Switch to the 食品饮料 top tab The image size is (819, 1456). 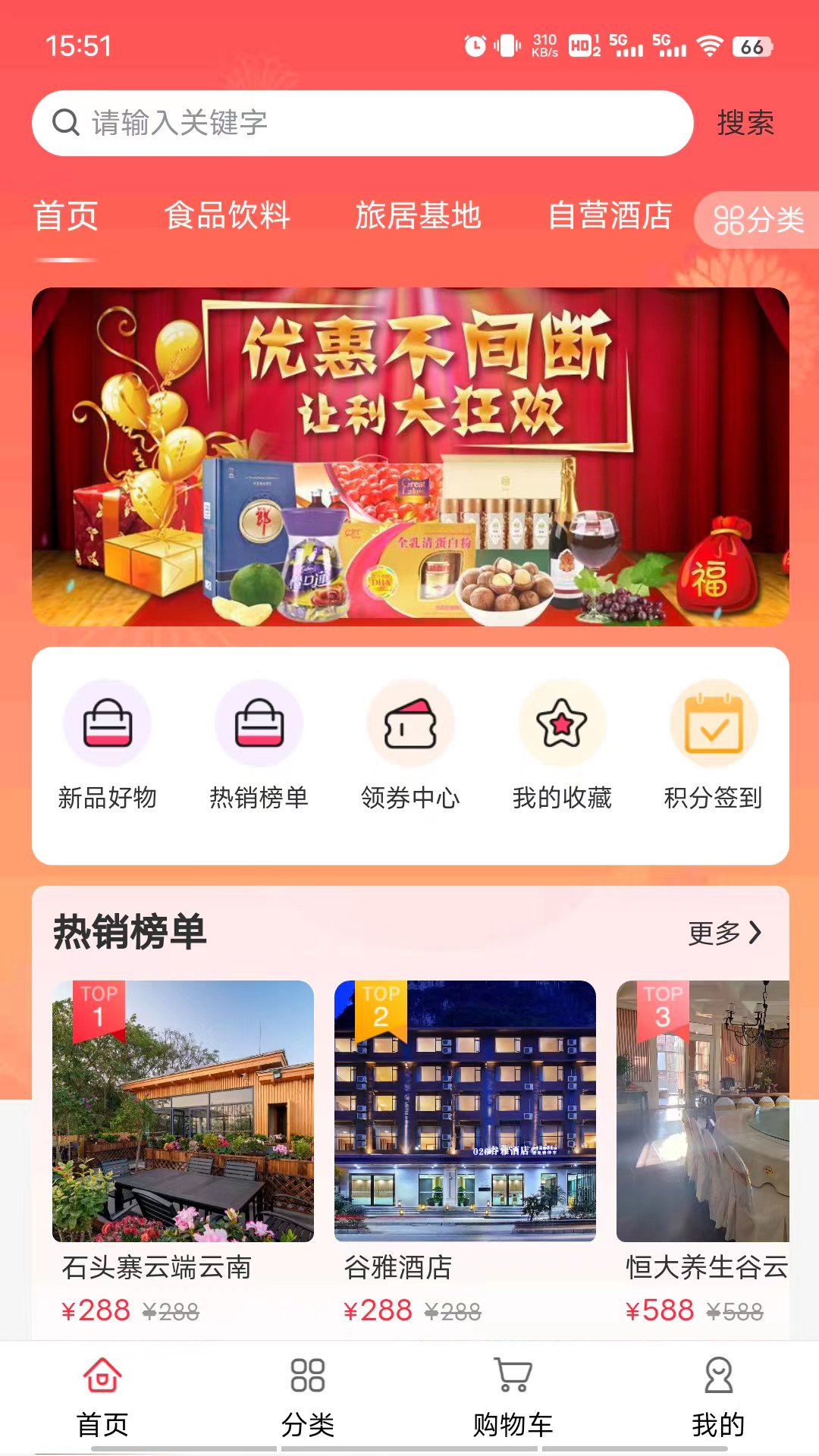click(227, 216)
